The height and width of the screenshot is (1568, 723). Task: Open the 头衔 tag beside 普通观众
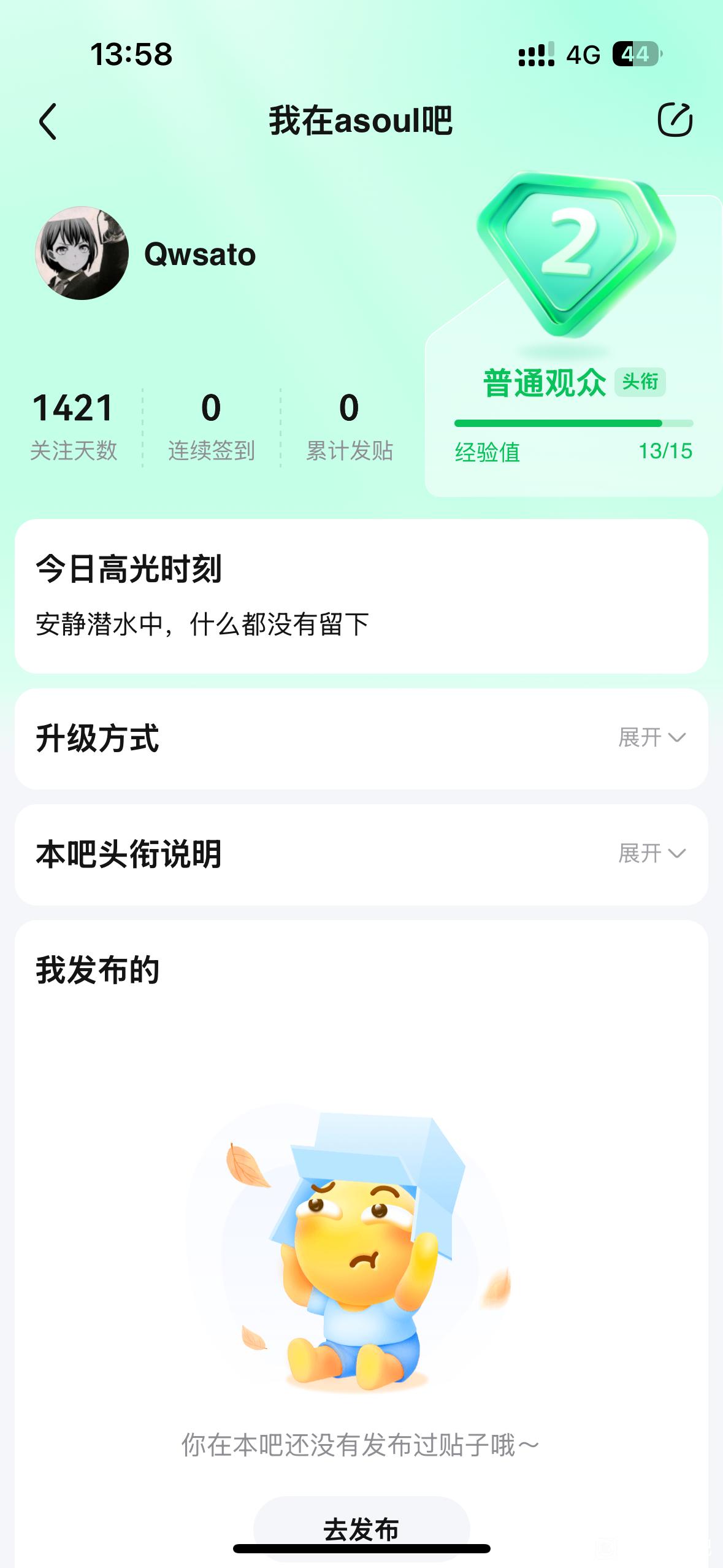640,382
